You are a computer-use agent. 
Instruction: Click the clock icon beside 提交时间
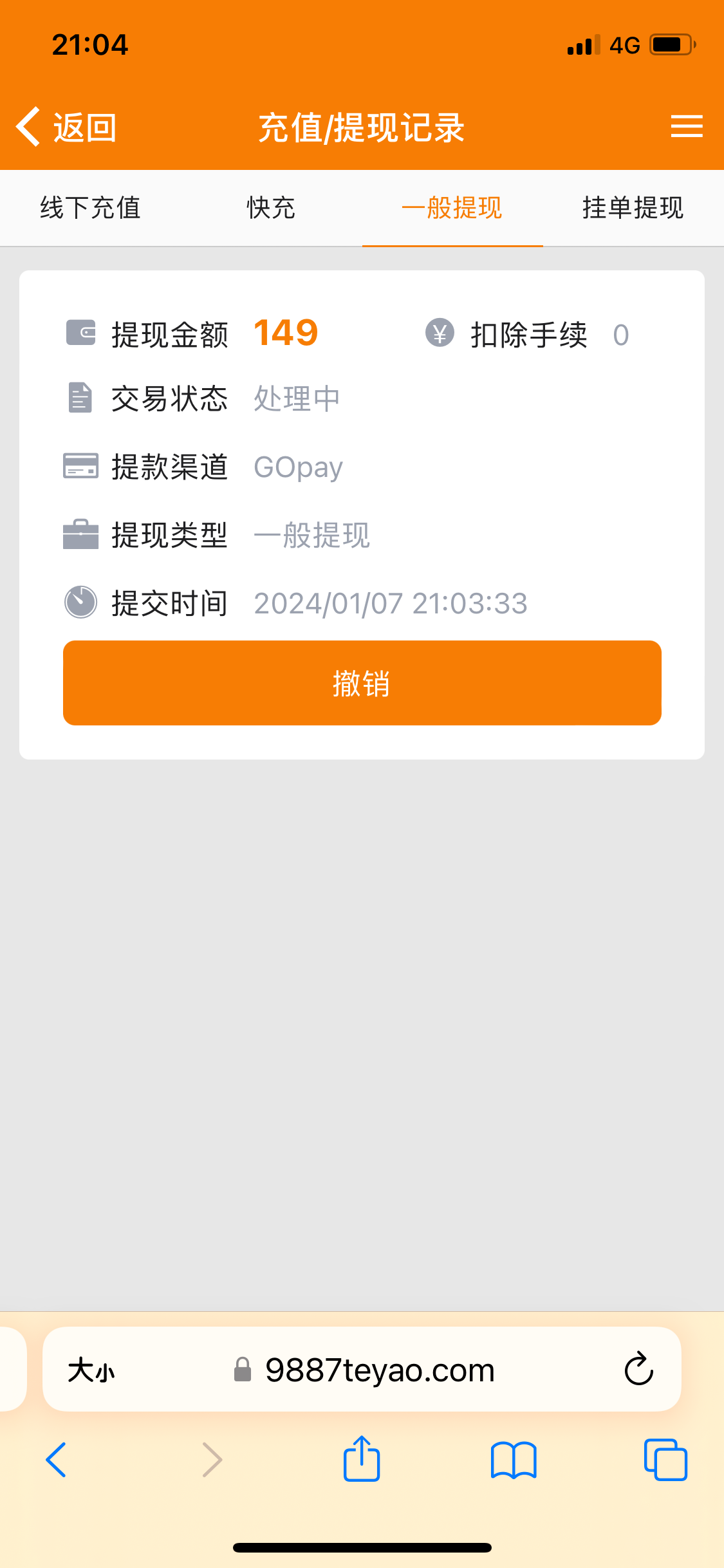80,602
